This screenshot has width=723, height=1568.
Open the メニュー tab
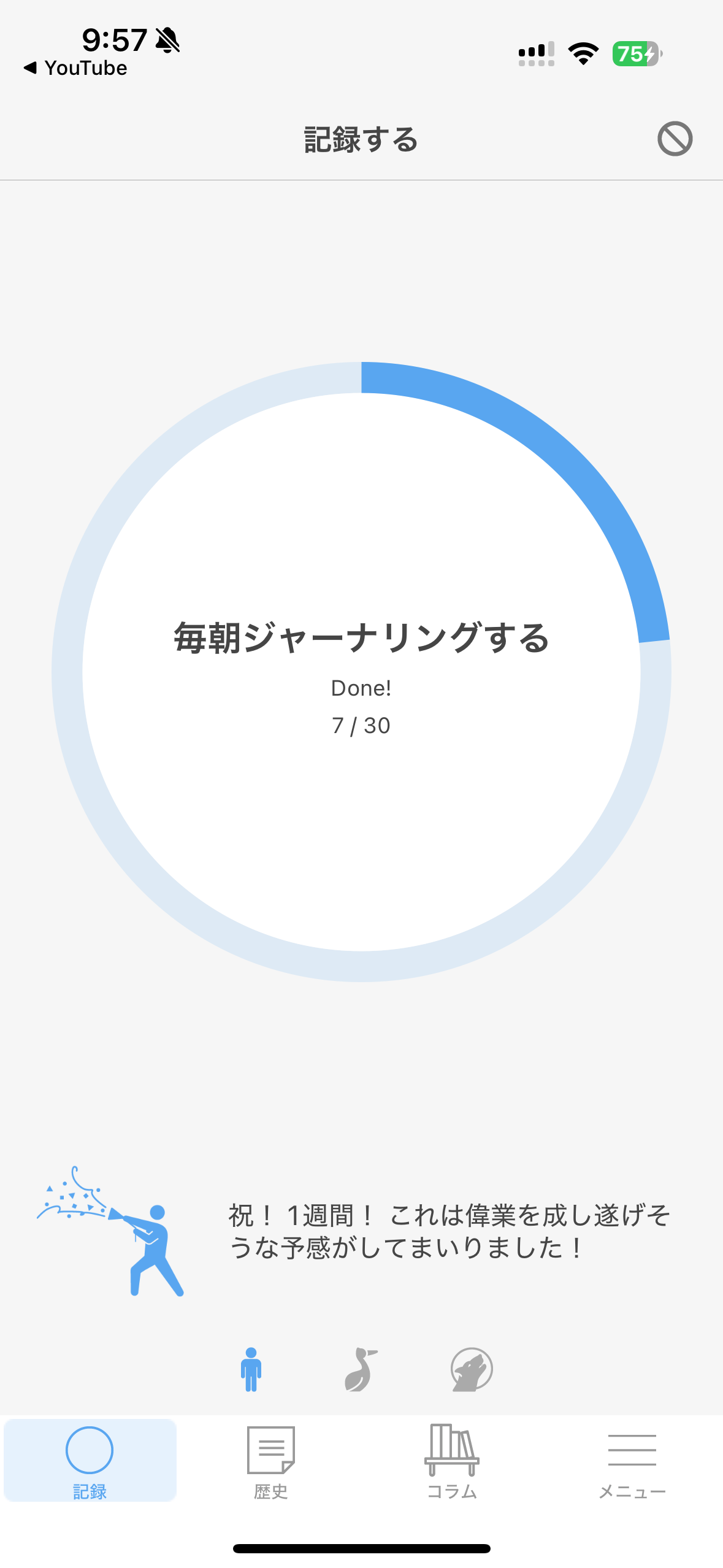click(x=632, y=1460)
